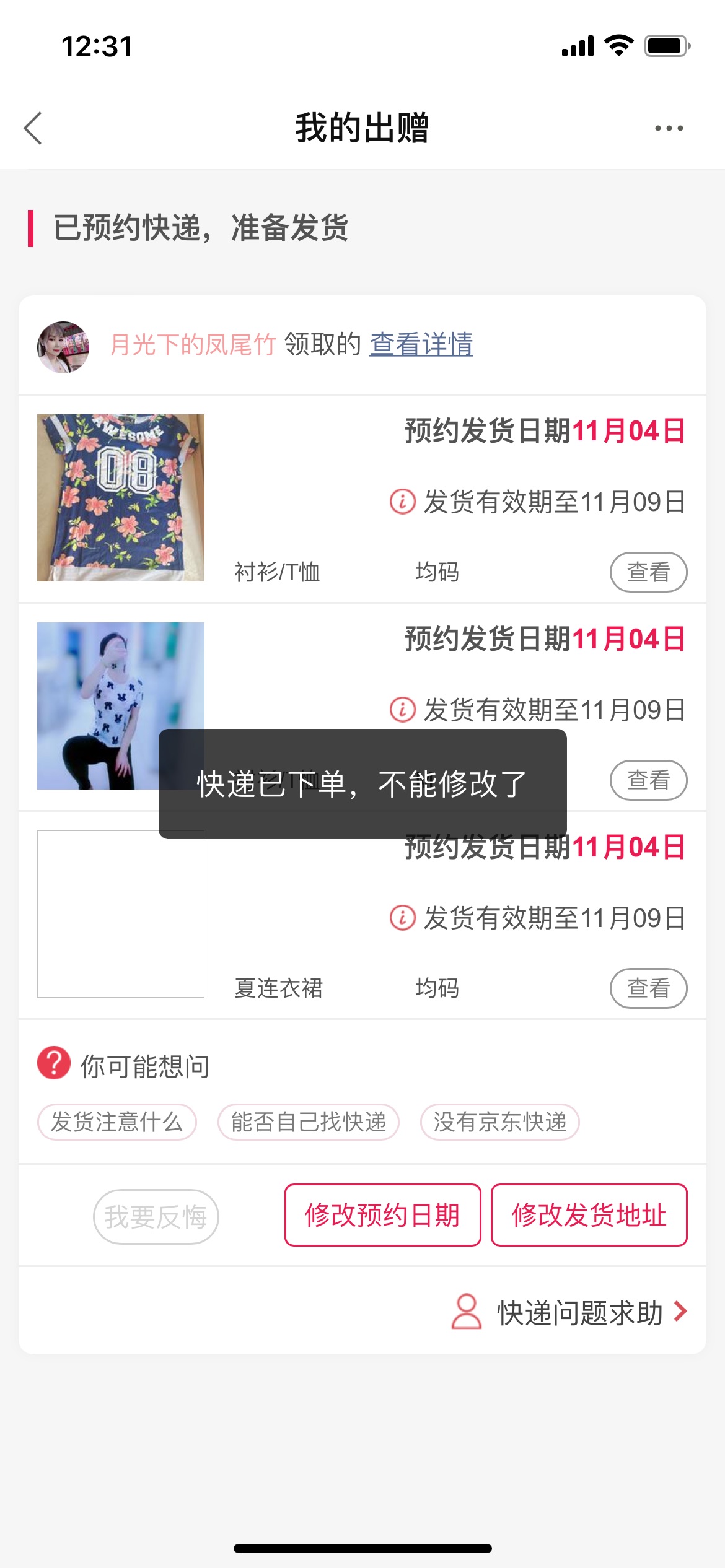Tap 修改预约日期 to change the date

[383, 1215]
